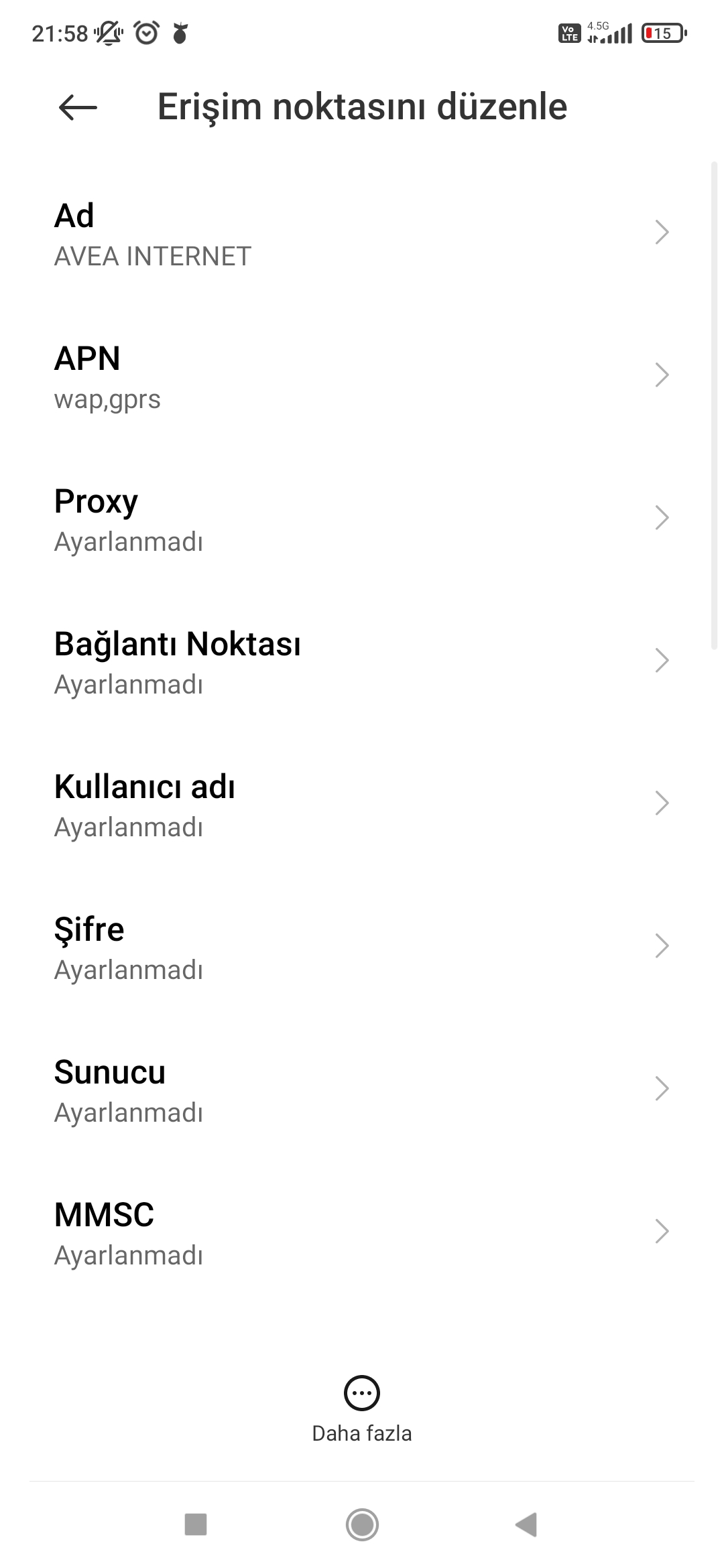
Task: Open the Şifre setting
Action: pos(362,947)
